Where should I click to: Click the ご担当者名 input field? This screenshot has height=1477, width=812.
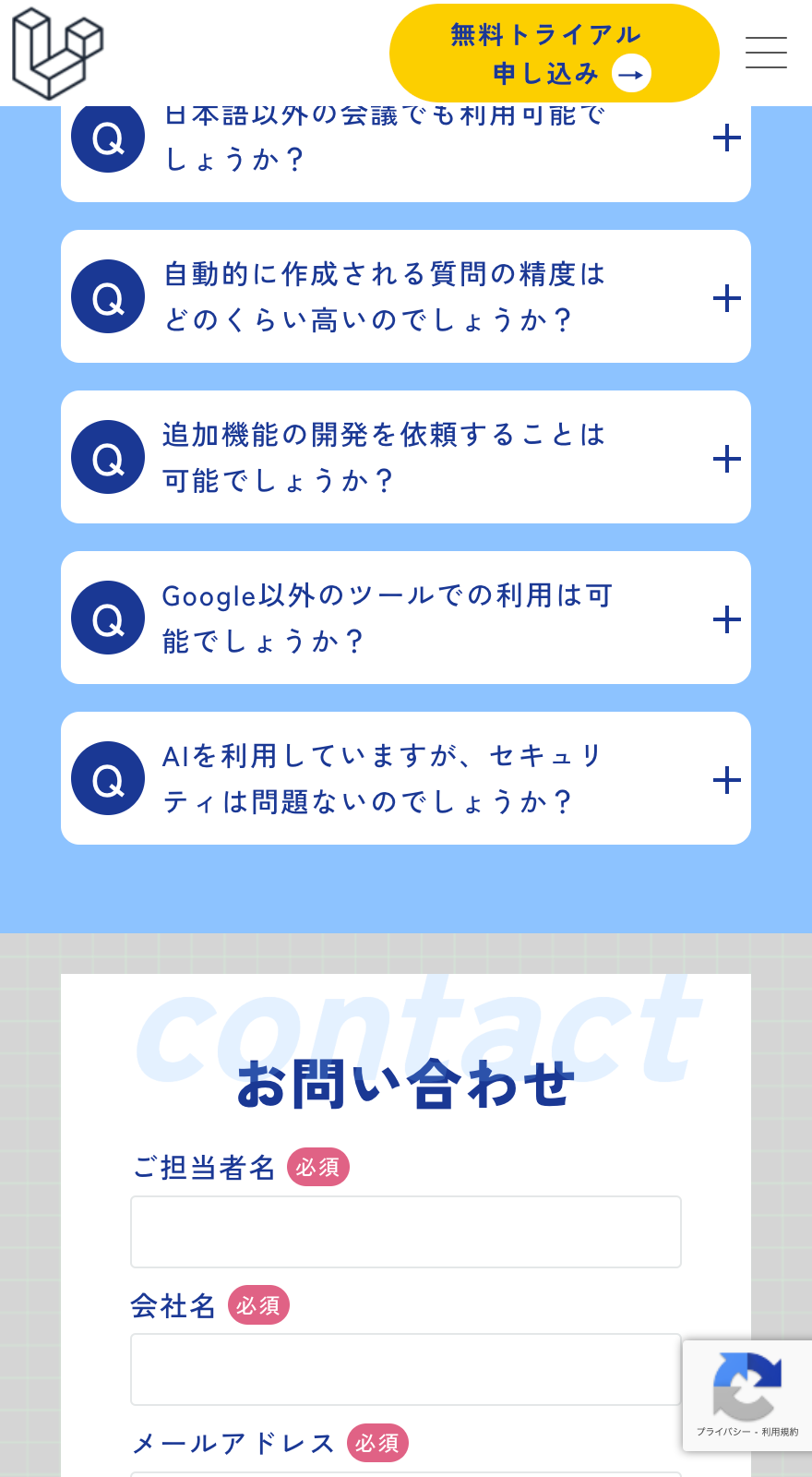pyautogui.click(x=406, y=1231)
